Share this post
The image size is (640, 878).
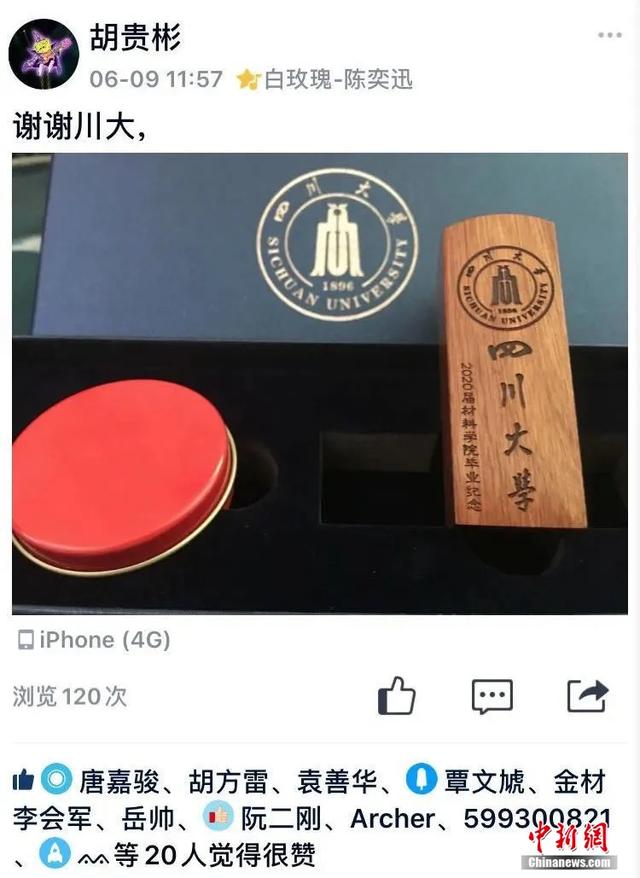587,695
